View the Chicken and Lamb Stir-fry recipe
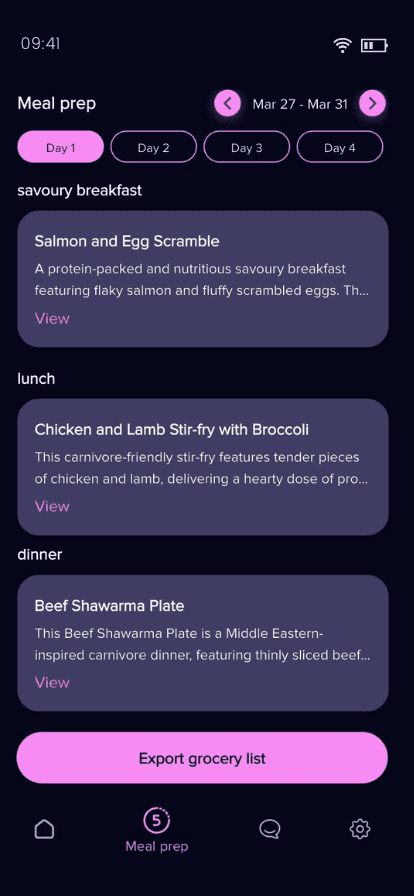The height and width of the screenshot is (896, 414). (52, 506)
